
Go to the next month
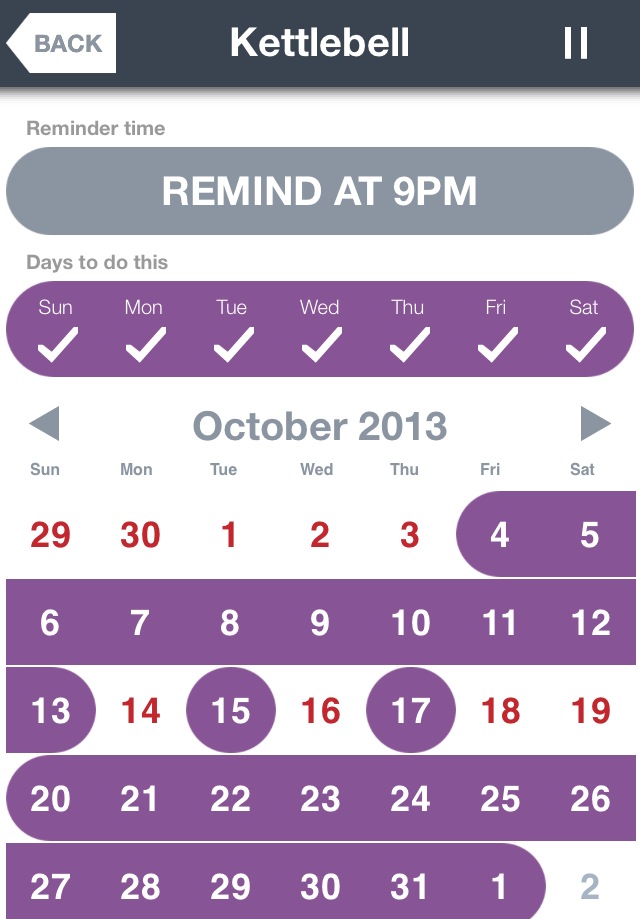tap(595, 424)
